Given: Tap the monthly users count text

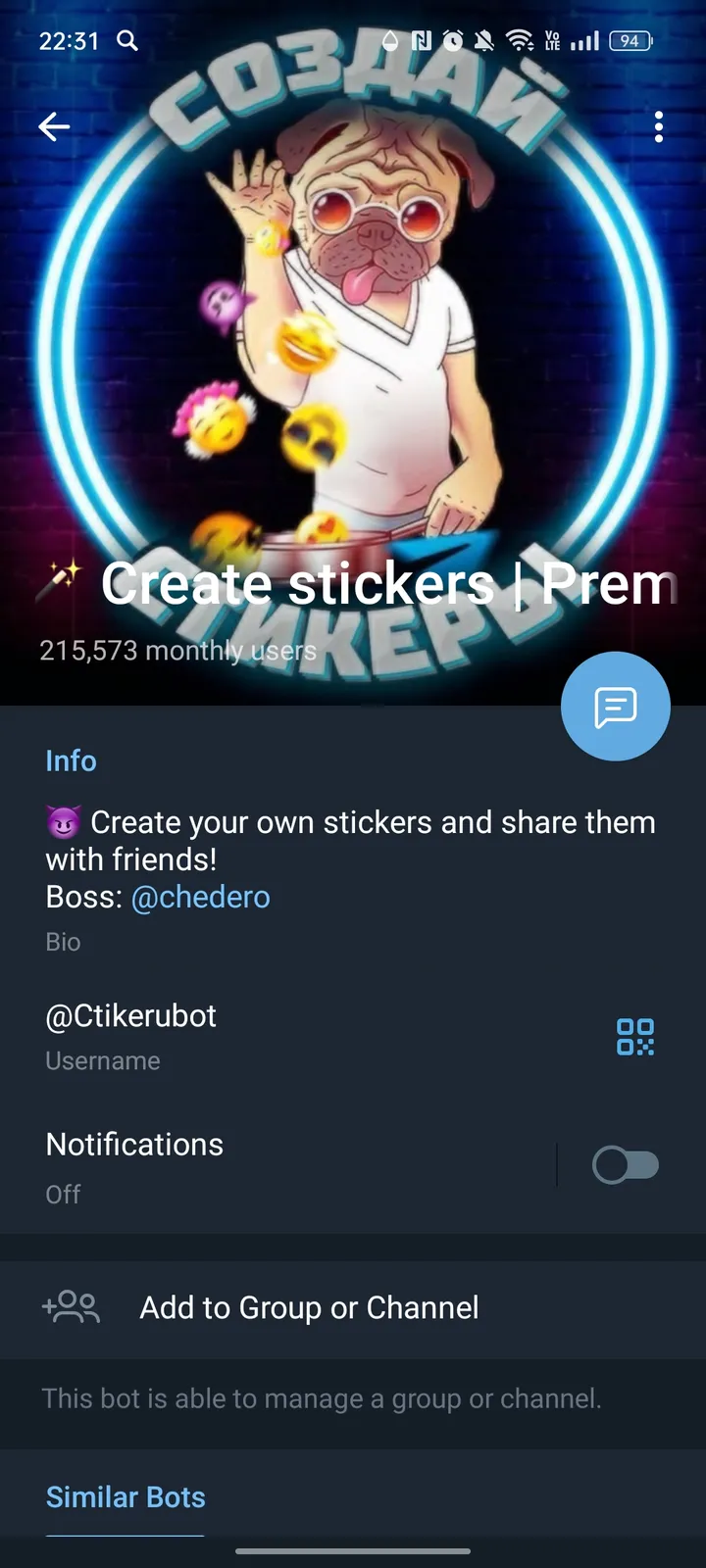Looking at the screenshot, I should (x=176, y=650).
